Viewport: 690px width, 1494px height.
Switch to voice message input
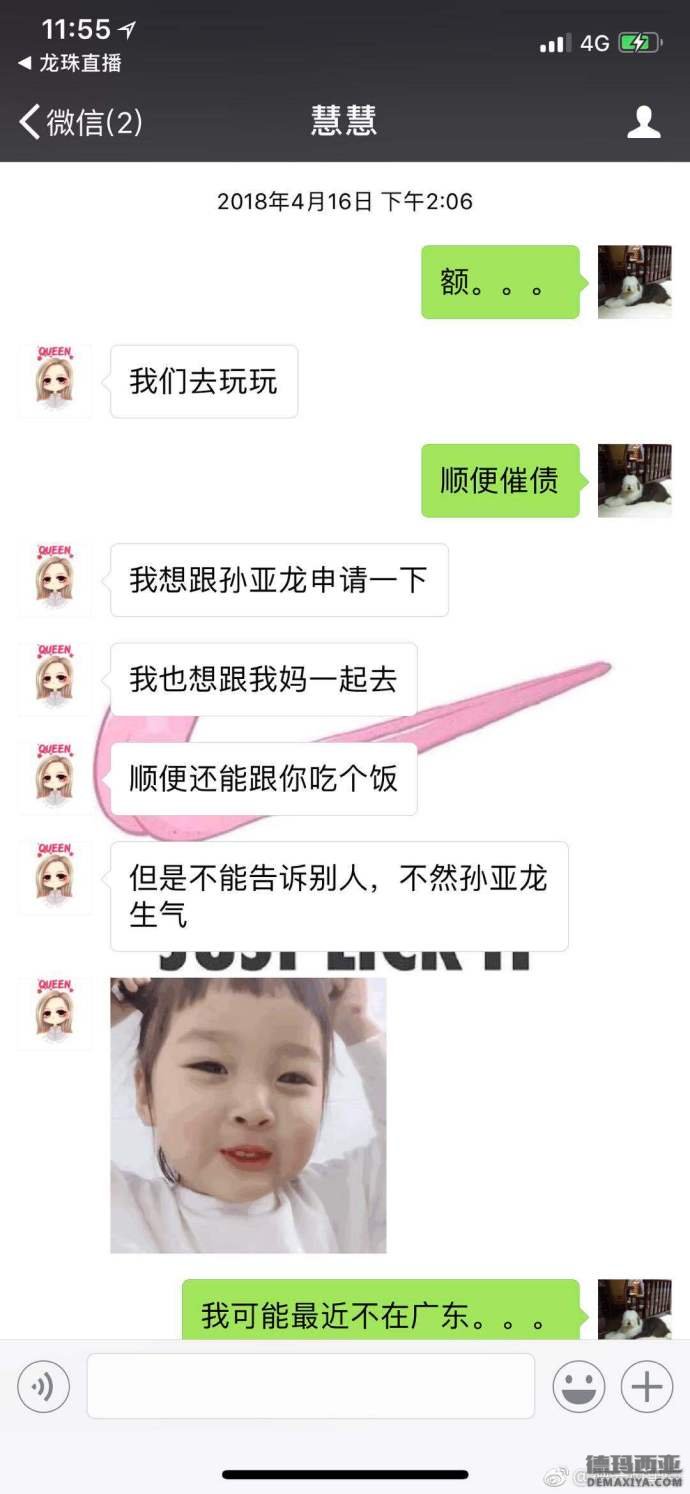pos(43,1387)
